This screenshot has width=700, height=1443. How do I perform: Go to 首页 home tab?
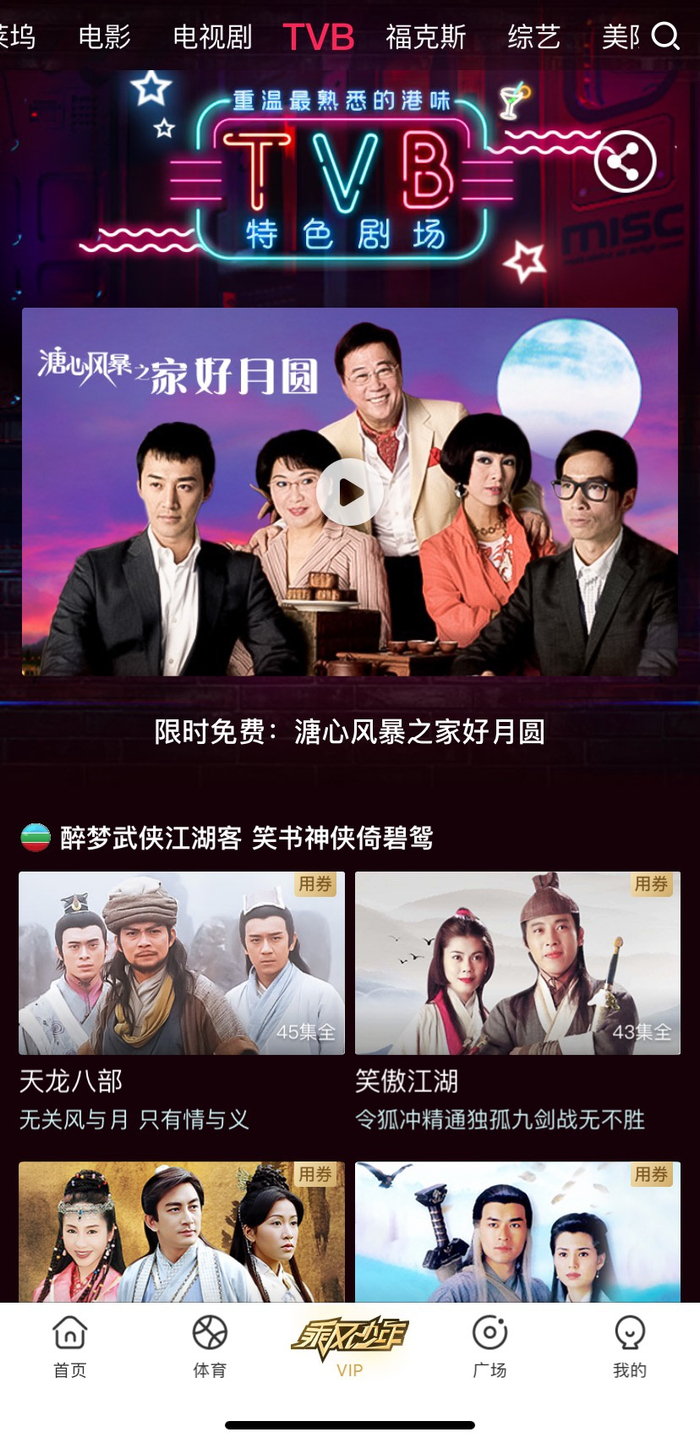[70, 1346]
